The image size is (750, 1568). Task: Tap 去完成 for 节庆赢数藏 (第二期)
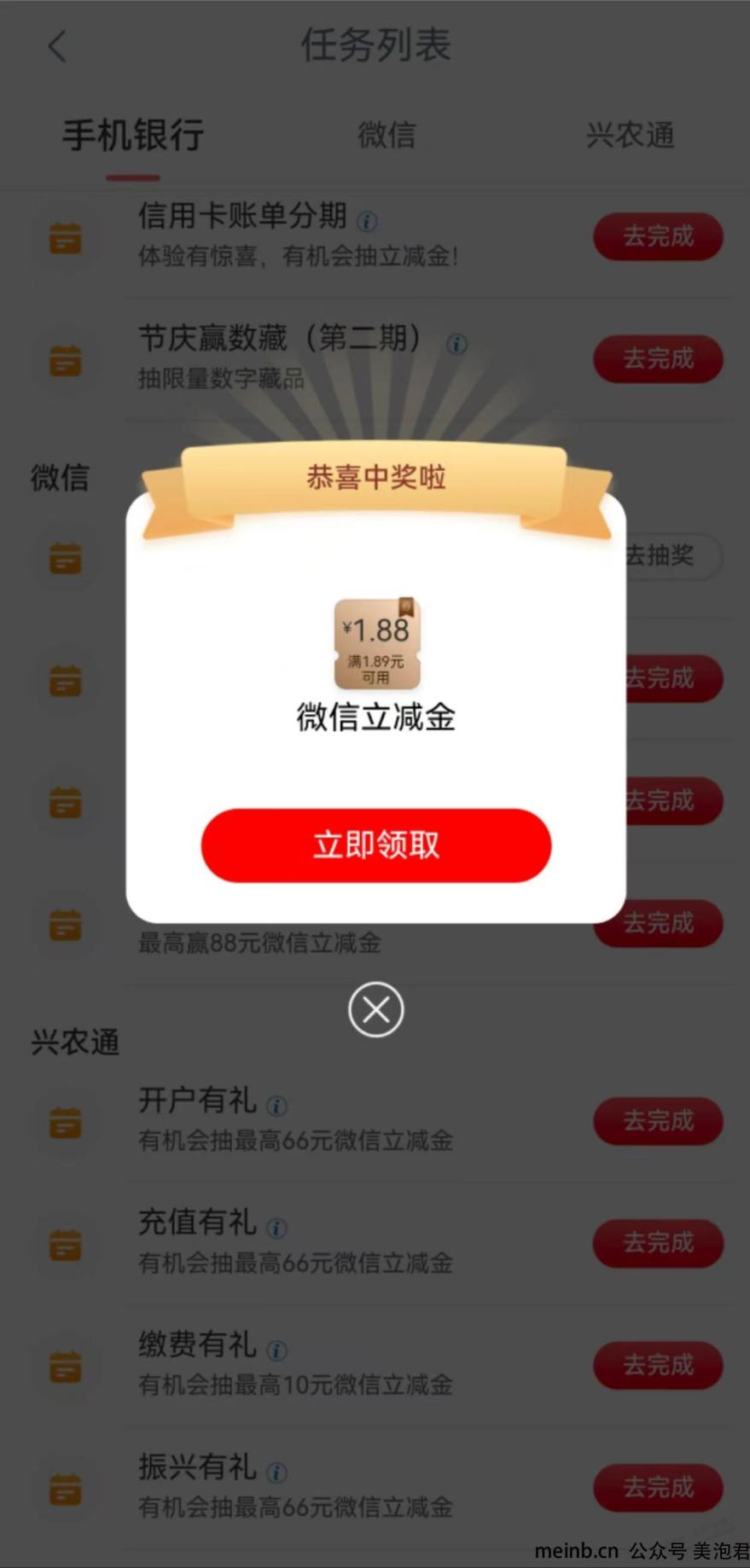tap(658, 358)
